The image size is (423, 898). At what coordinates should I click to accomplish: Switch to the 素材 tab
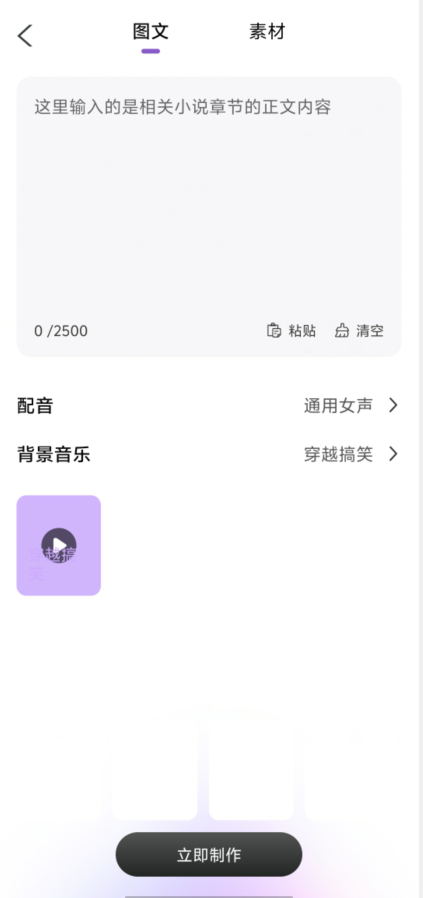click(267, 32)
